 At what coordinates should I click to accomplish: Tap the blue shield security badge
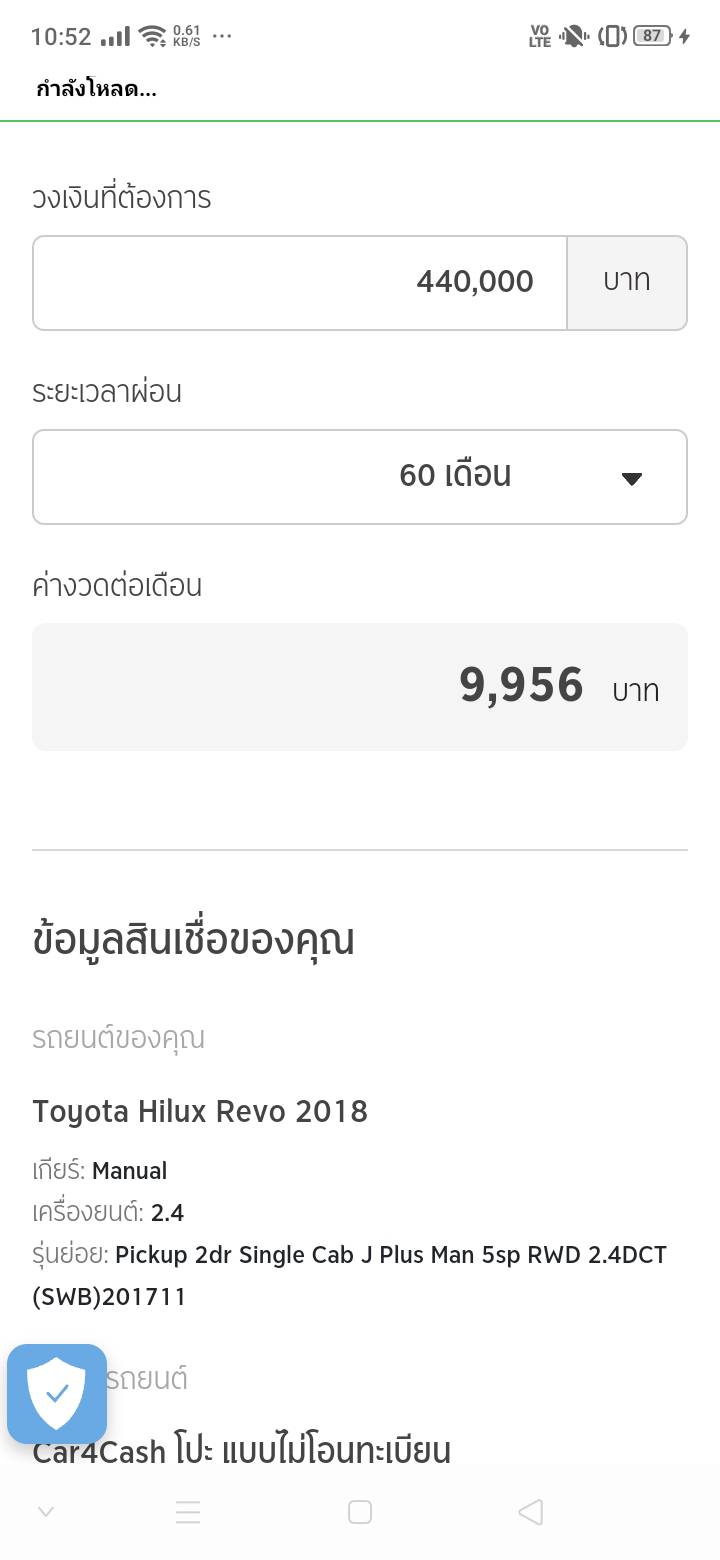tap(57, 1393)
